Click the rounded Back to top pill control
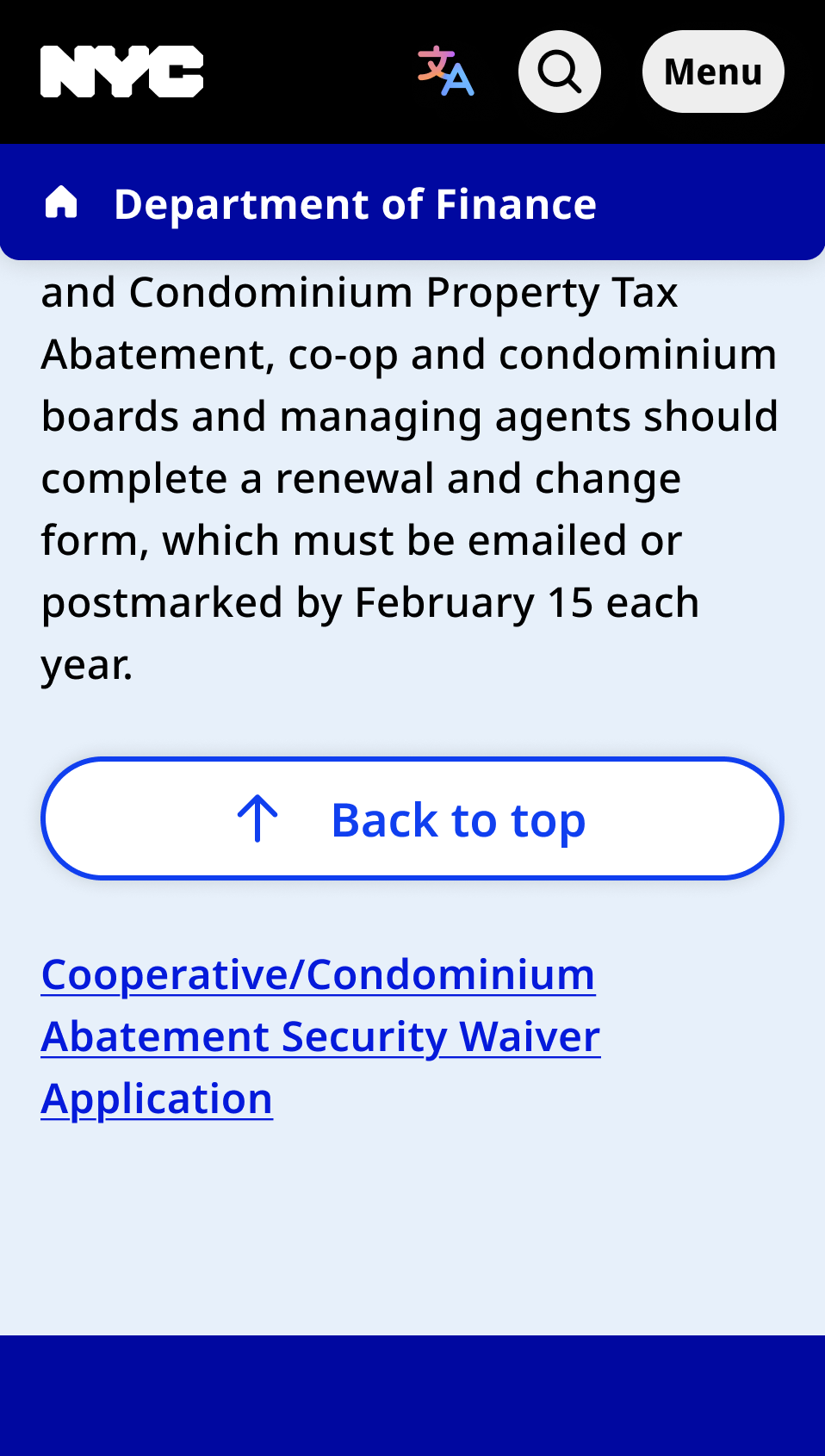Viewport: 825px width, 1456px height. (x=412, y=819)
